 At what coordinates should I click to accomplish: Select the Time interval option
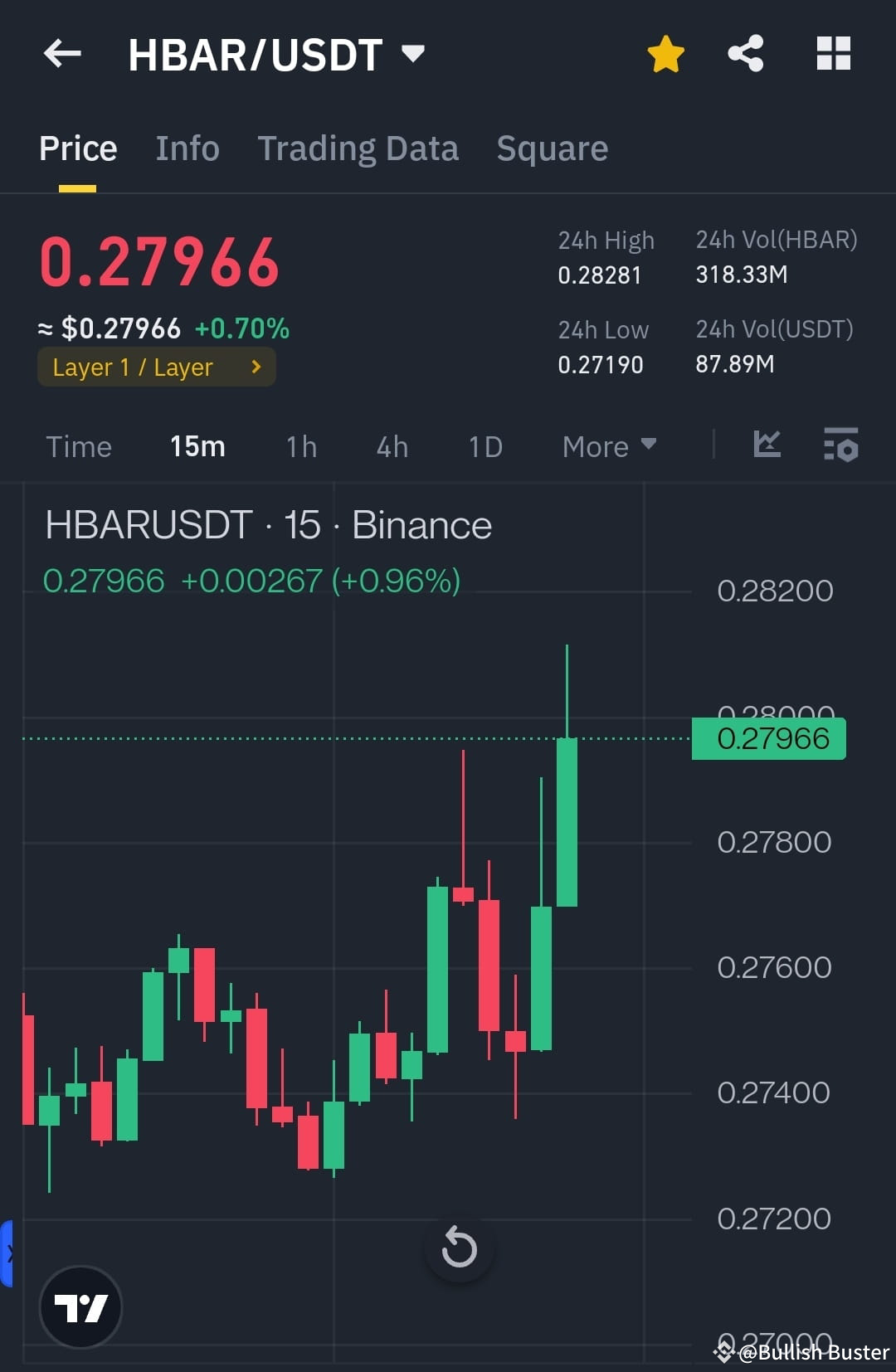(x=79, y=446)
